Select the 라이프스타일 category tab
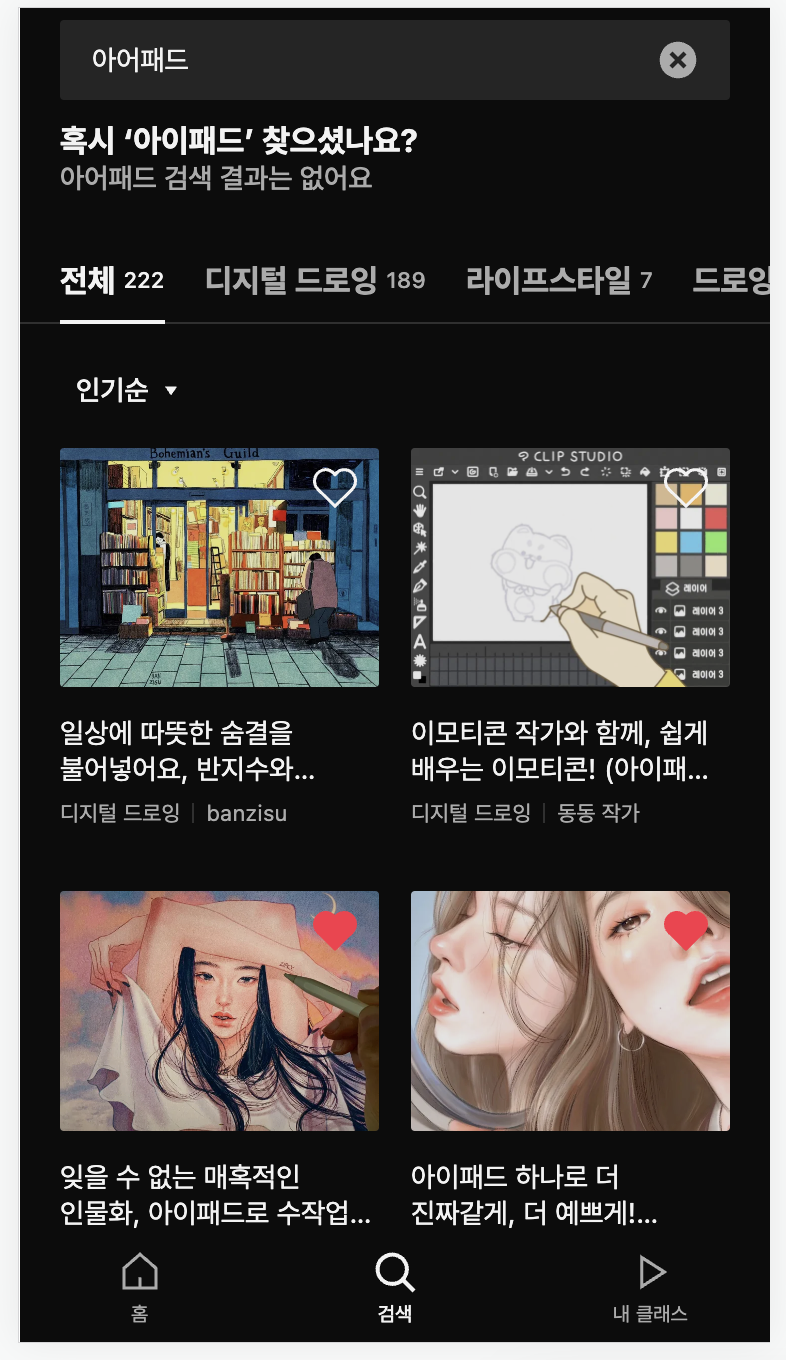 pos(559,280)
